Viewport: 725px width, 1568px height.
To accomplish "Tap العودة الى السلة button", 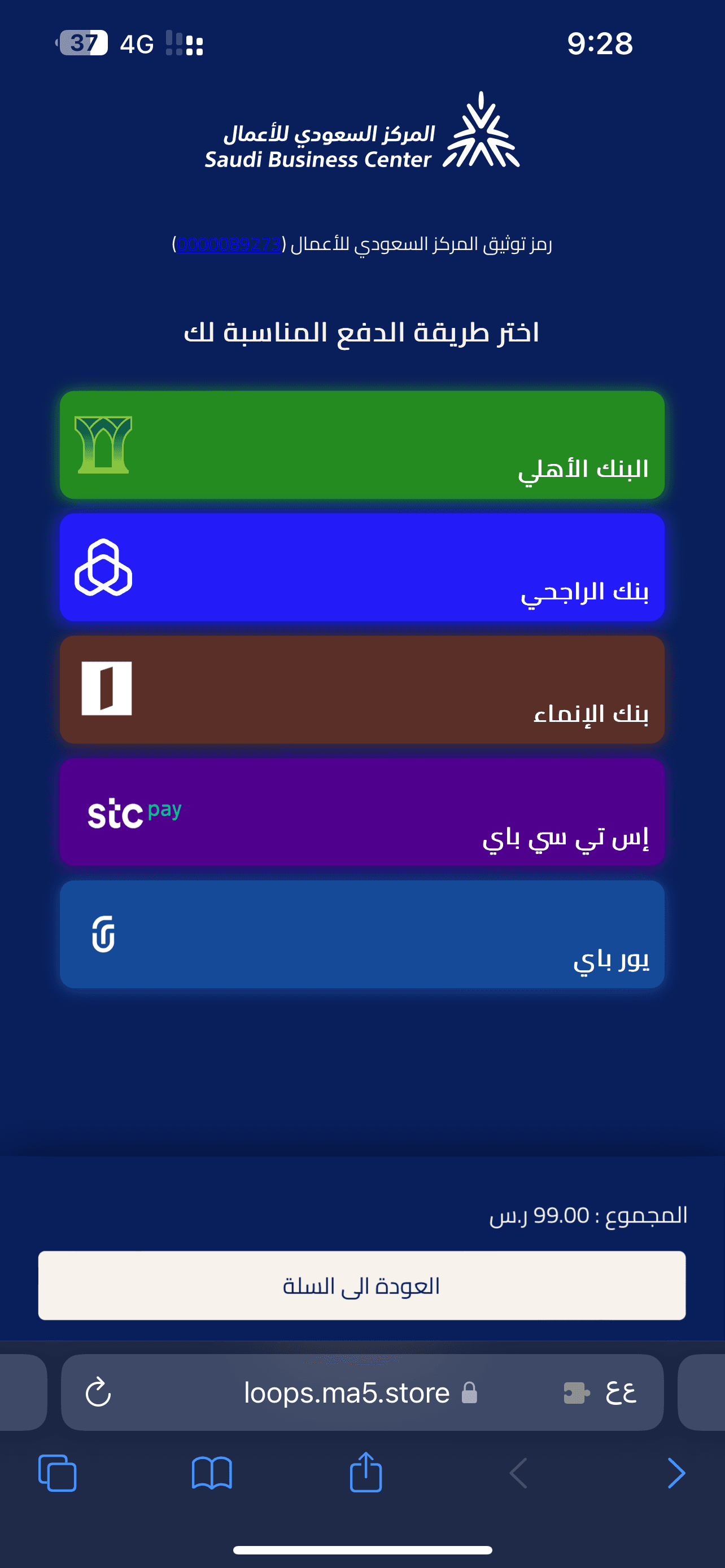I will pyautogui.click(x=362, y=1286).
